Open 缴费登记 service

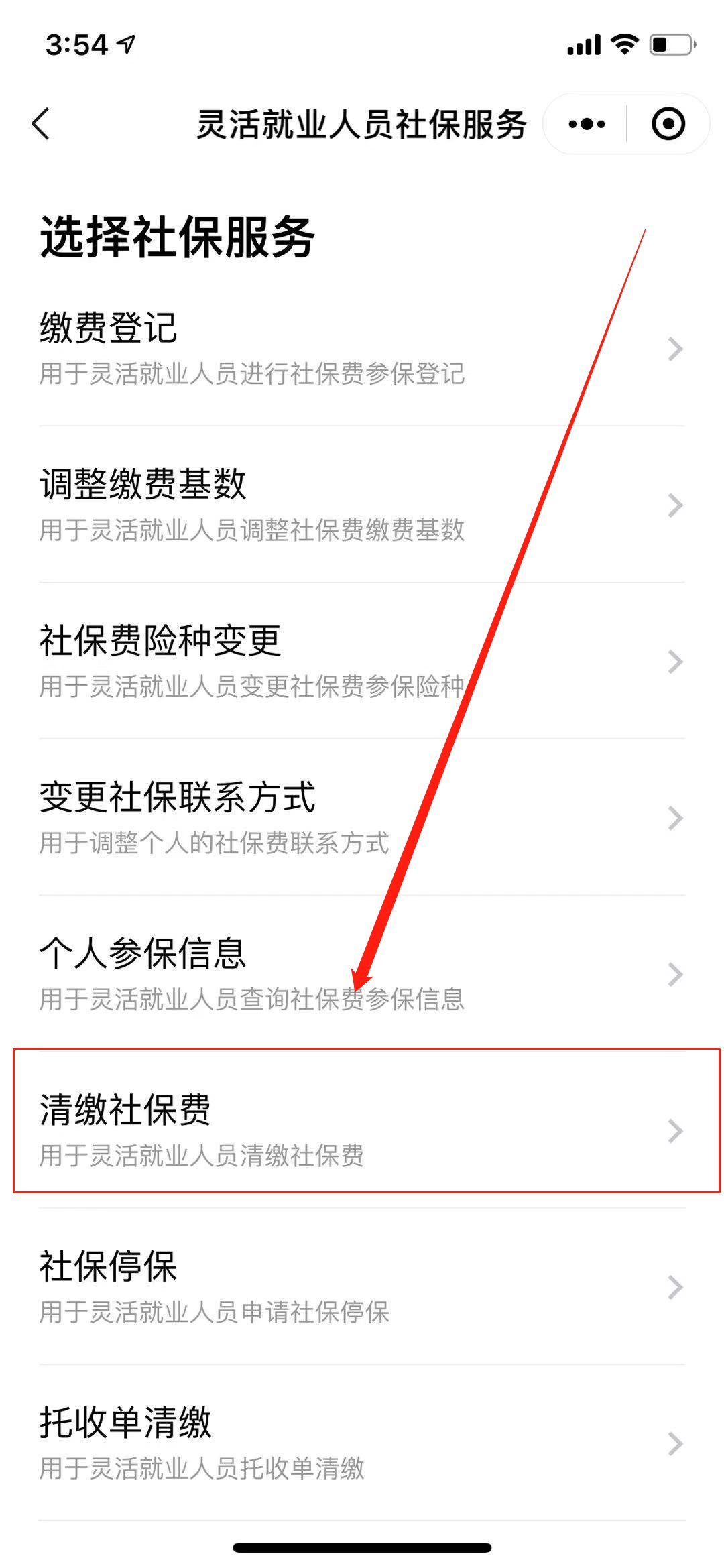(362, 349)
